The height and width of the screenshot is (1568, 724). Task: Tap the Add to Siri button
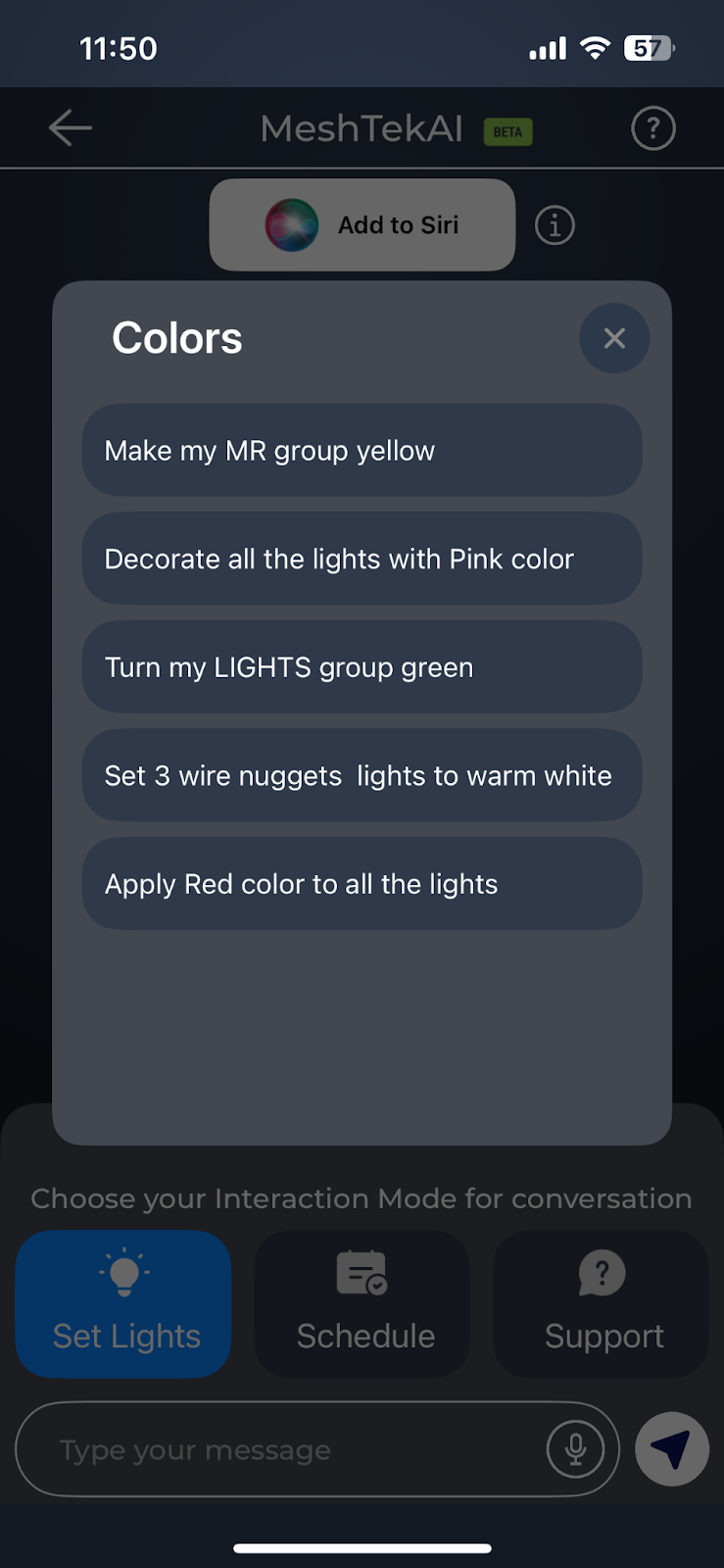point(362,225)
